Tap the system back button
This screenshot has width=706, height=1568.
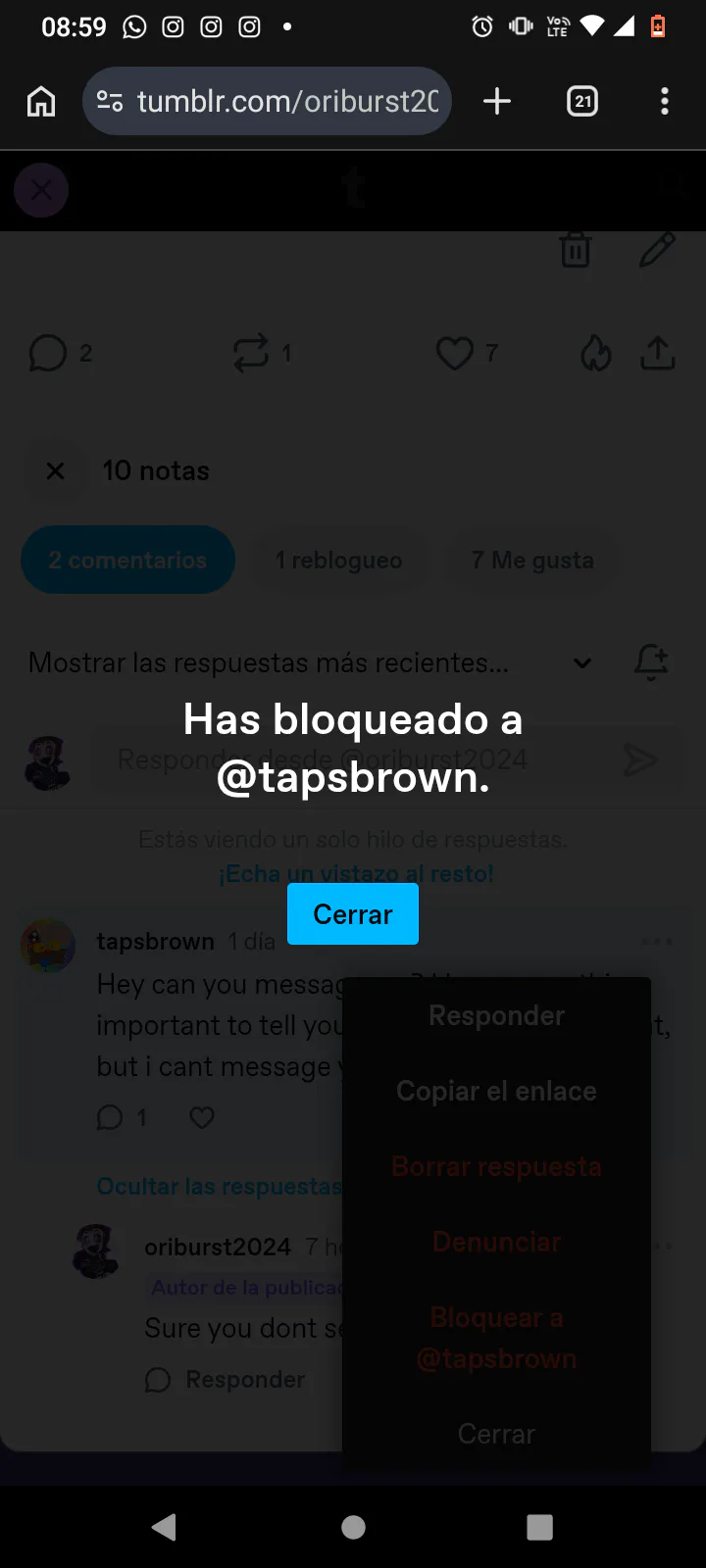point(165,1527)
